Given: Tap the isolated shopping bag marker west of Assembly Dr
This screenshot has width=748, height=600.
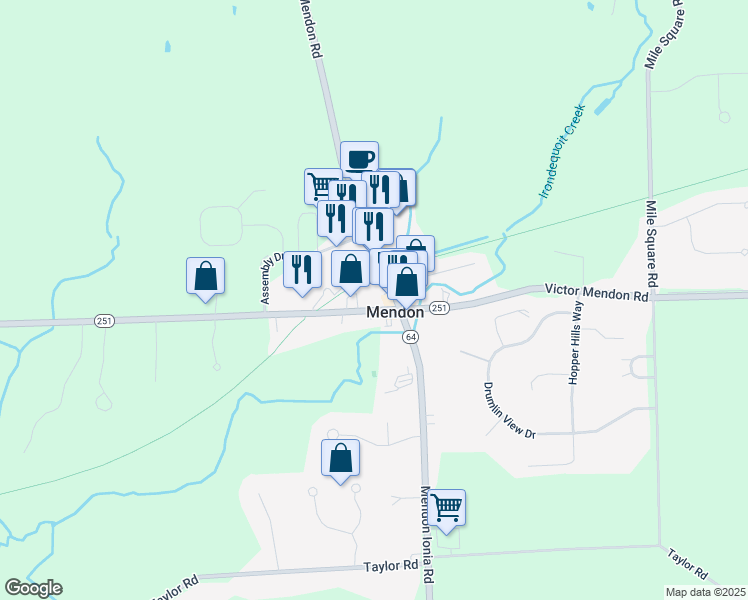Looking at the screenshot, I should (x=205, y=276).
